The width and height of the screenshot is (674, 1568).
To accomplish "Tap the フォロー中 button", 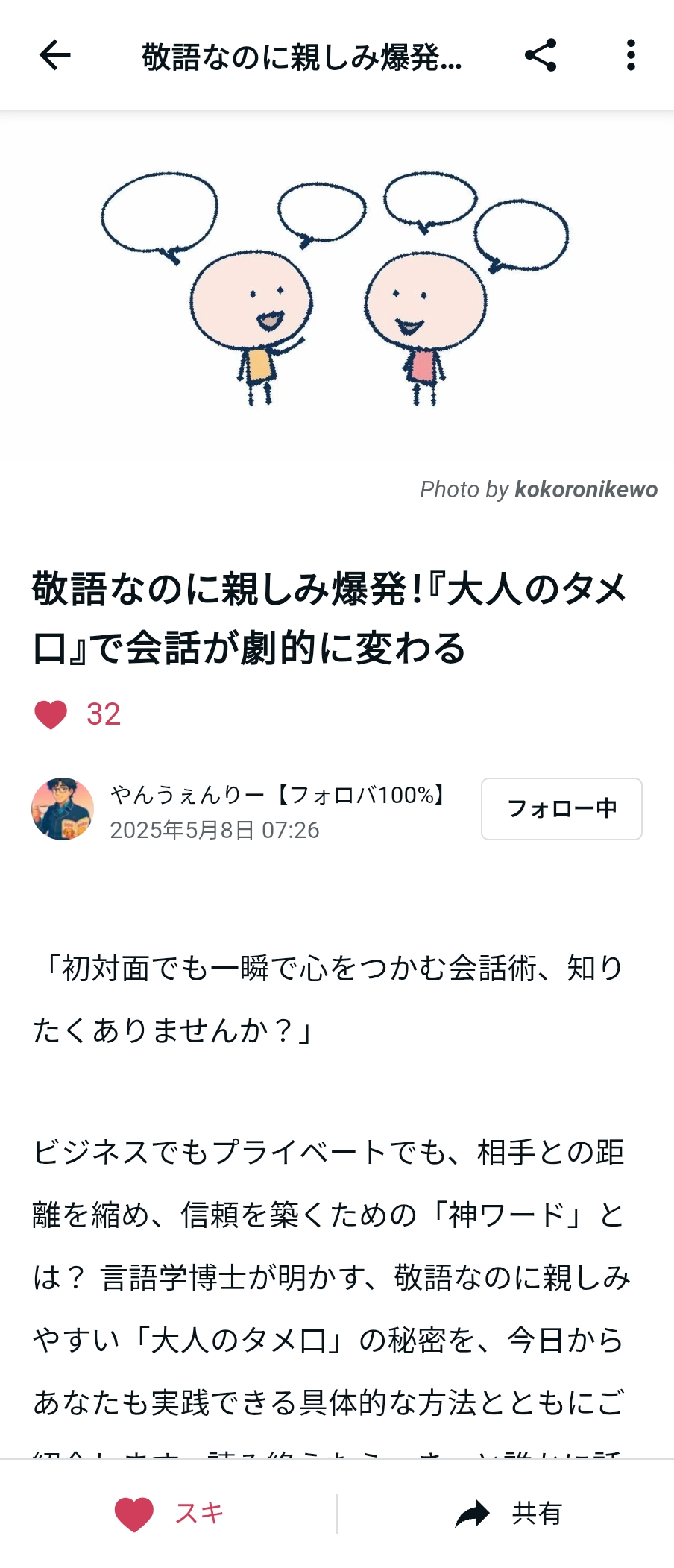I will (x=561, y=809).
